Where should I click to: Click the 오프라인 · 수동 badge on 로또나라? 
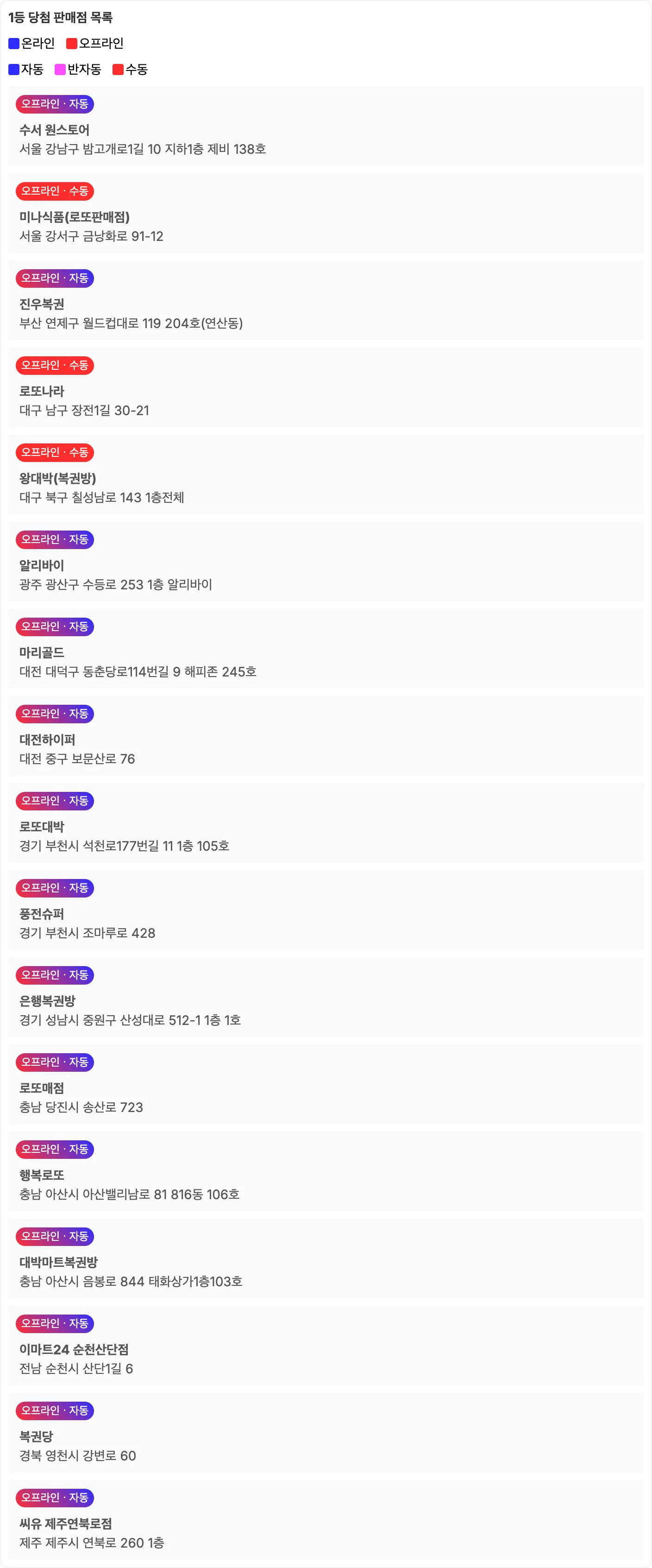click(55, 366)
